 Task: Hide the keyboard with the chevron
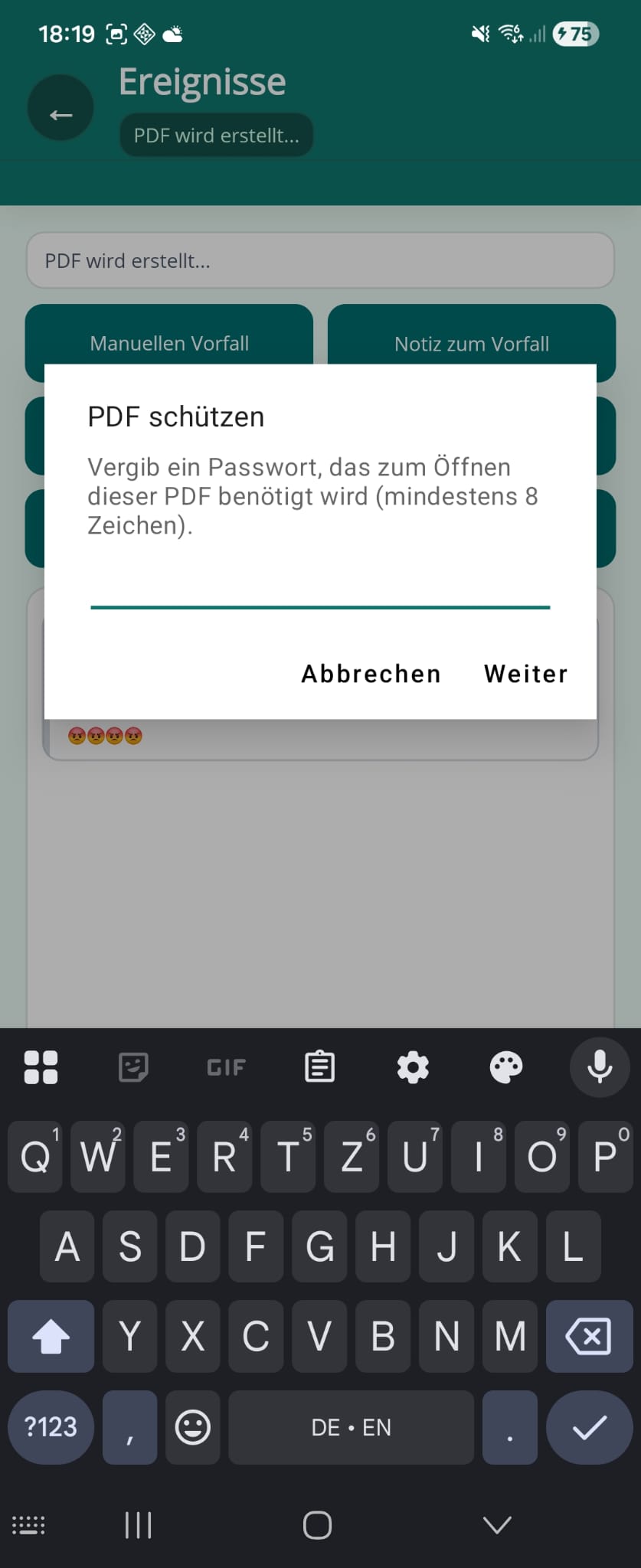(x=497, y=1525)
